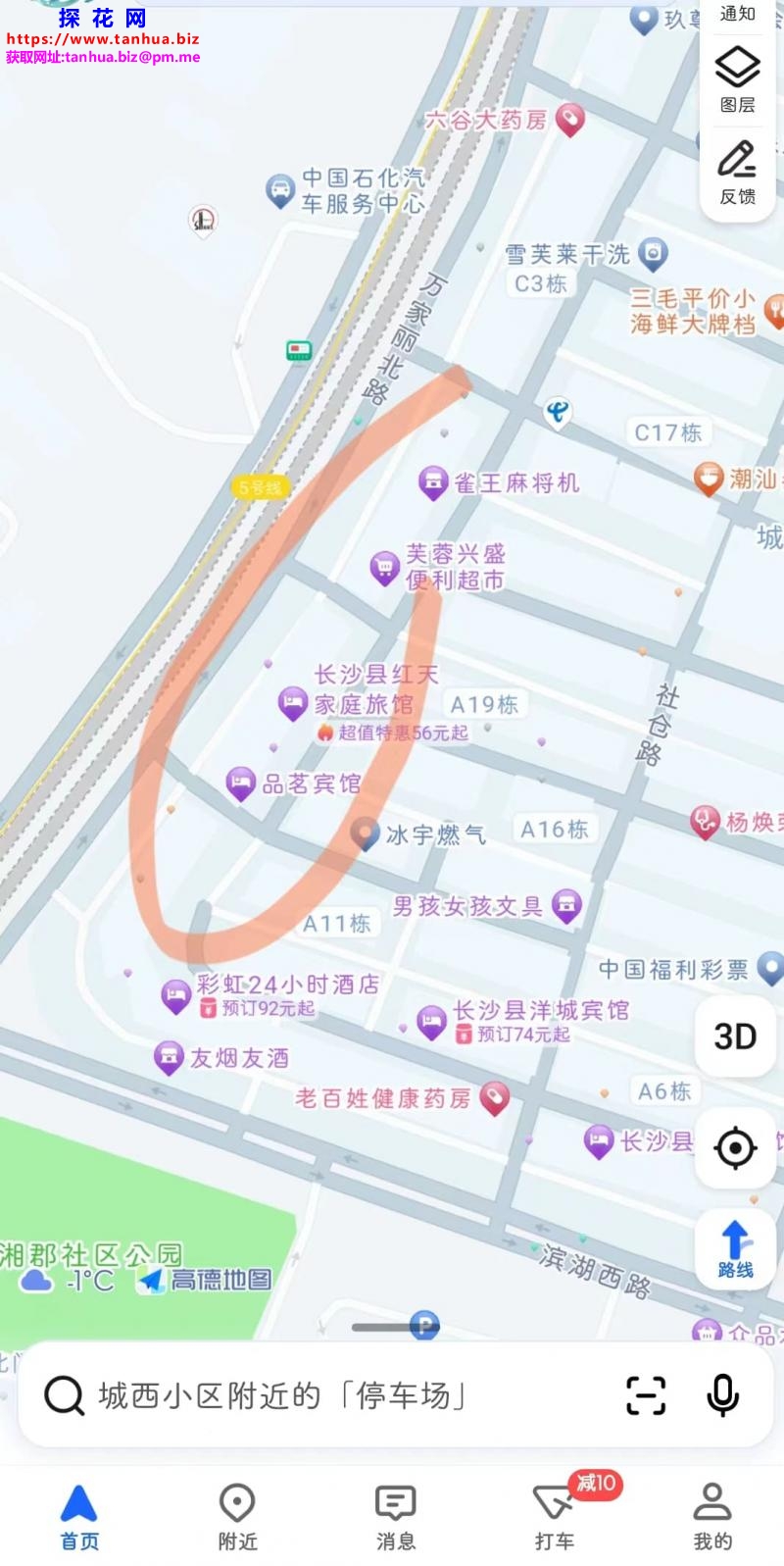This screenshot has width=784, height=1566.
Task: Select the 六谷大药房 marker on the map
Action: [569, 121]
